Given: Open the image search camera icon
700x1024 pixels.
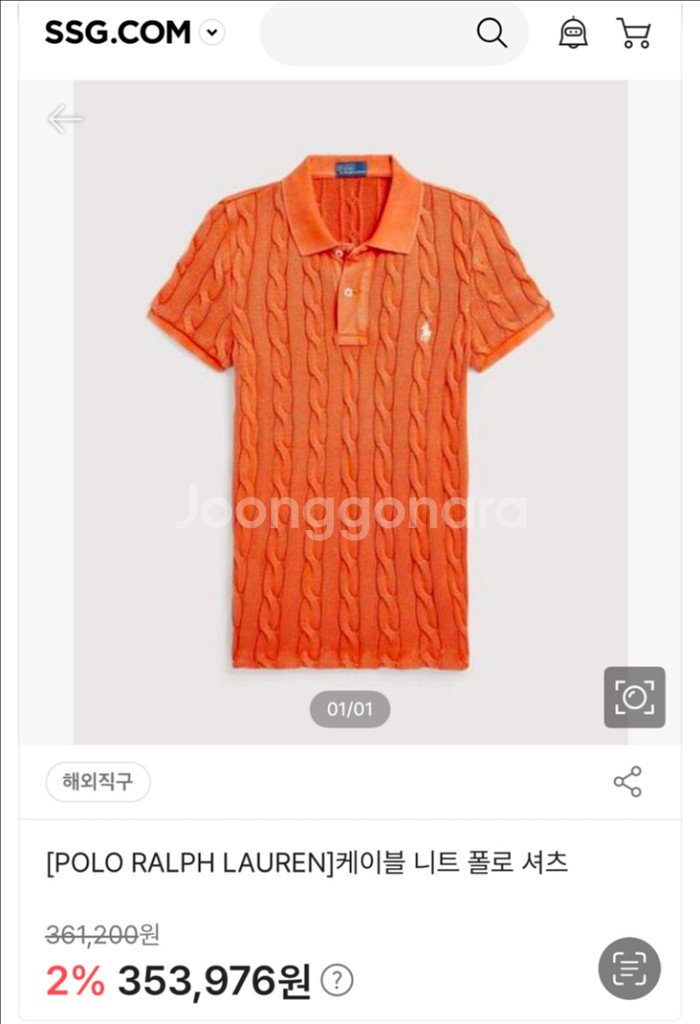Looking at the screenshot, I should (x=634, y=697).
